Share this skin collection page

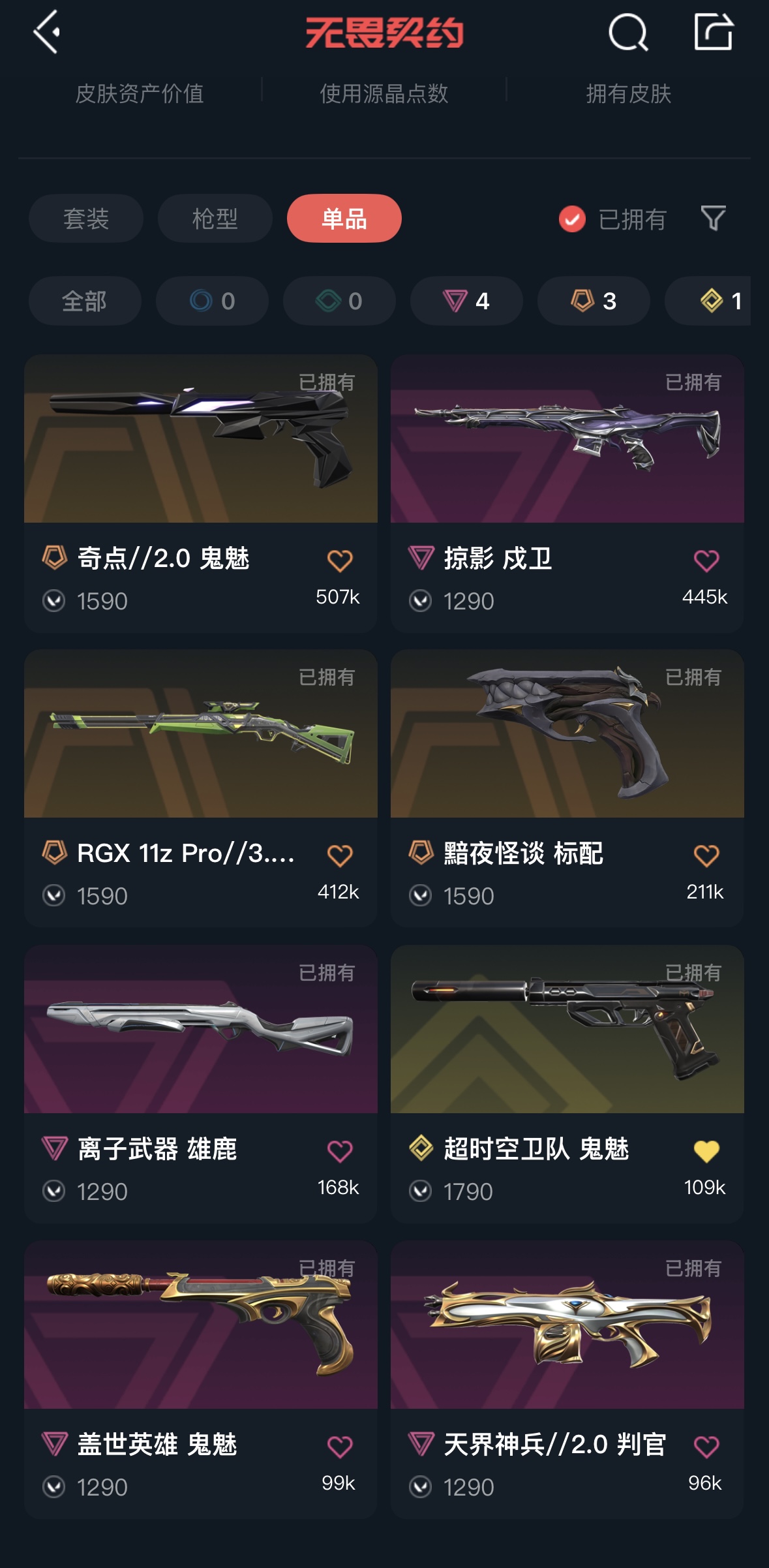coord(713,31)
